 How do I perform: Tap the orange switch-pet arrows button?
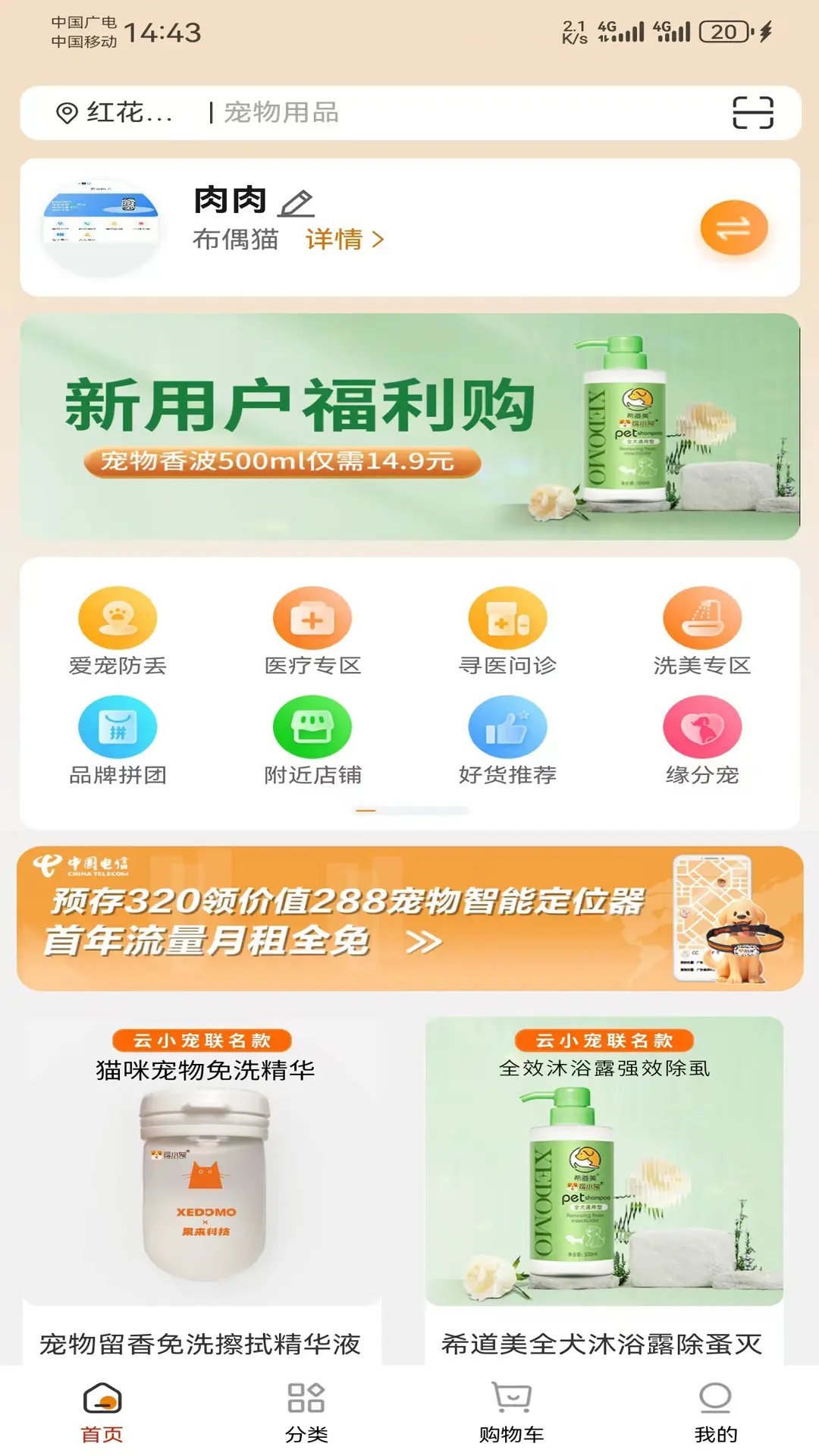coord(733,227)
